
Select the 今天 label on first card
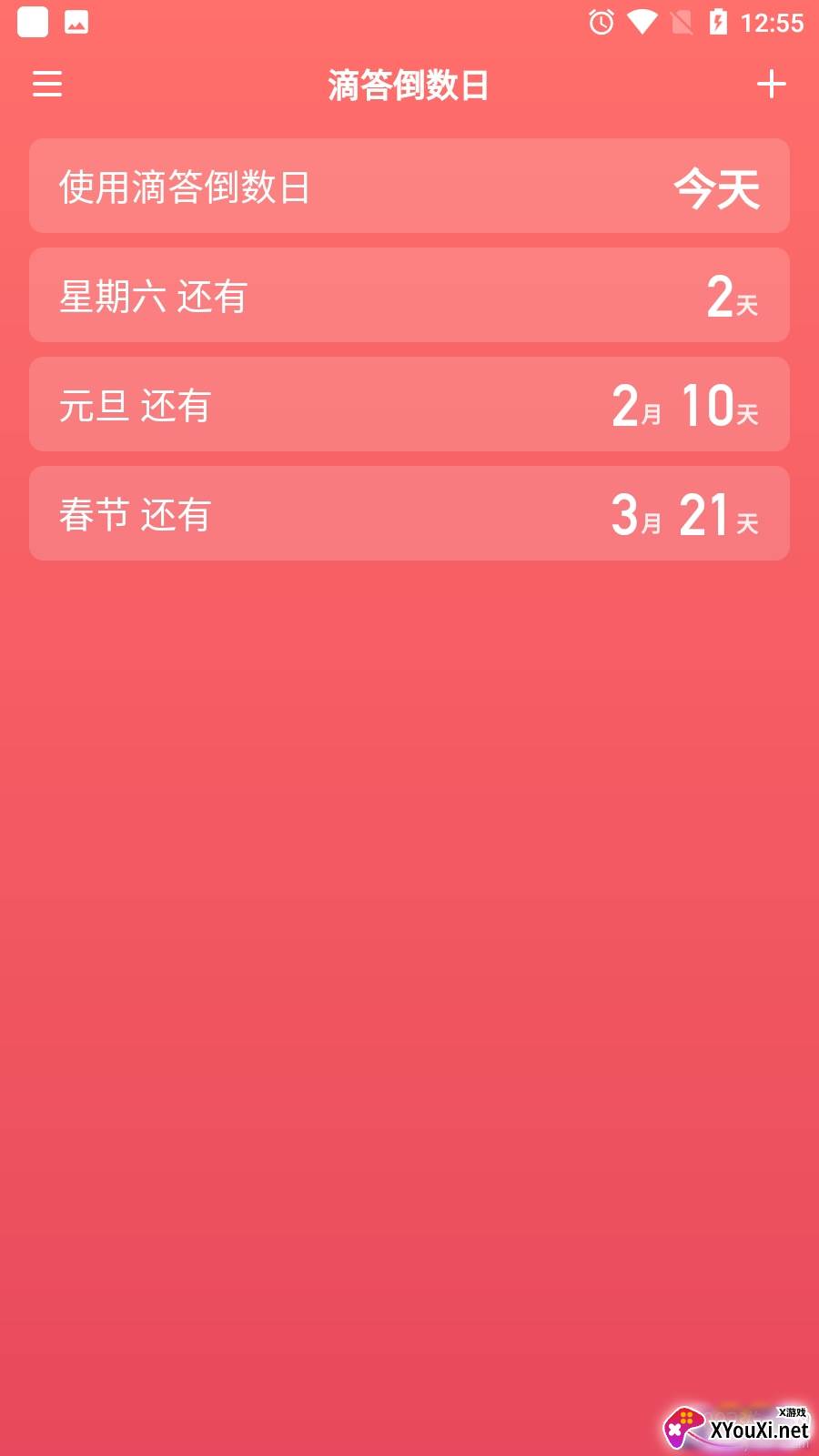pos(716,188)
